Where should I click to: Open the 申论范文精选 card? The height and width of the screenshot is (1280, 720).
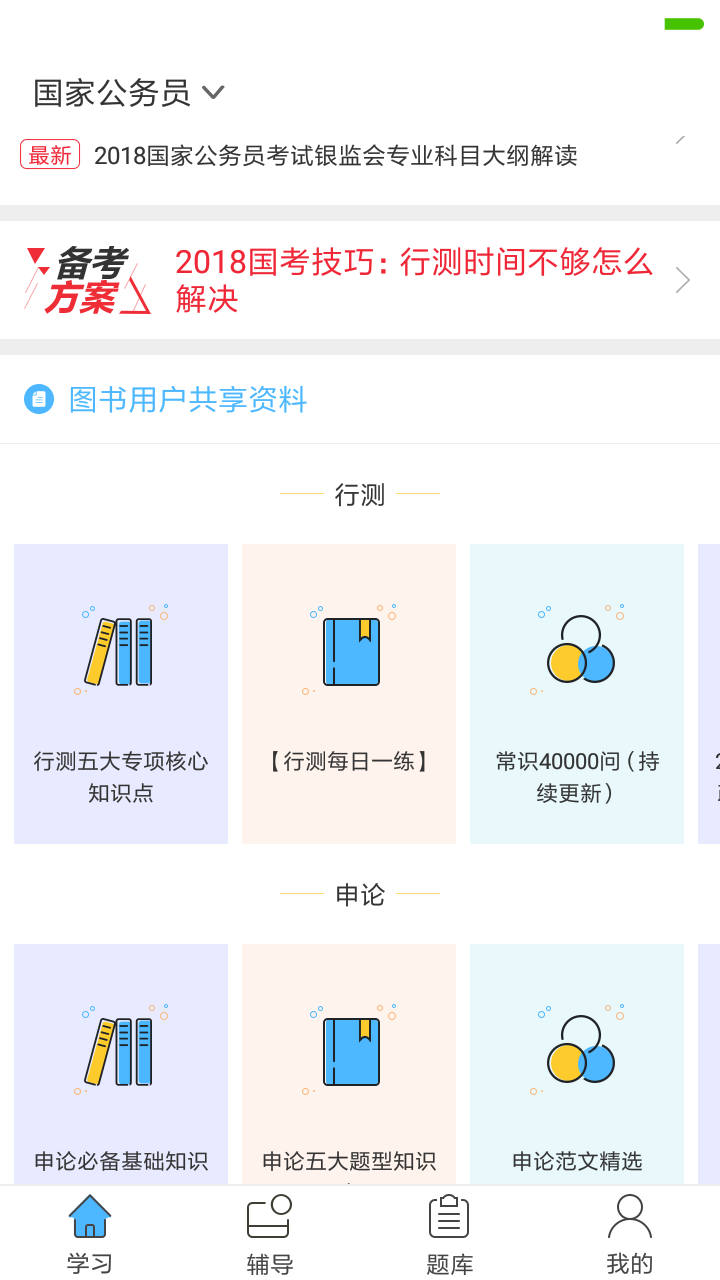tap(577, 1064)
